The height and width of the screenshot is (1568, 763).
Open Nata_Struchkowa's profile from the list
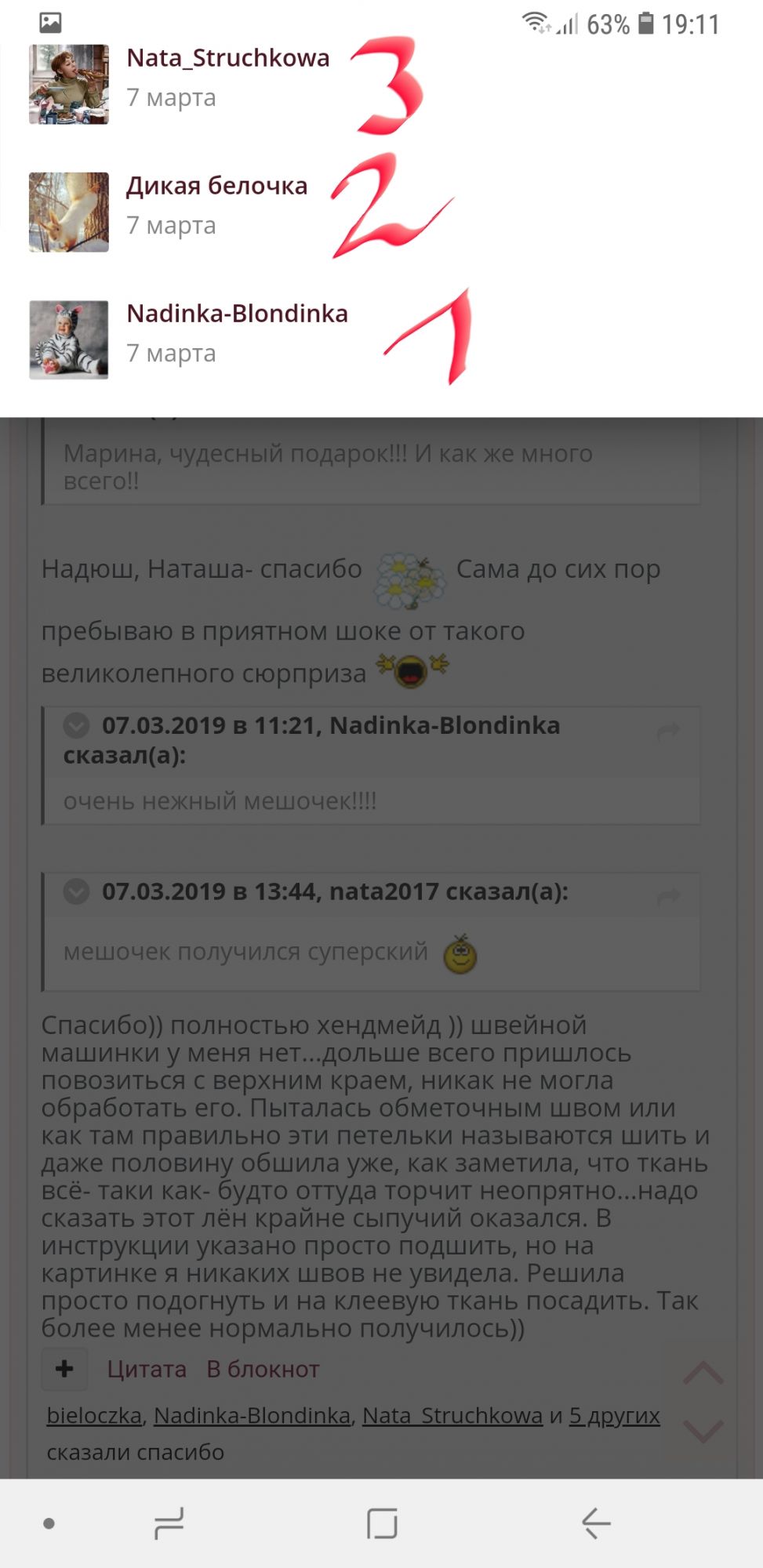pos(227,58)
